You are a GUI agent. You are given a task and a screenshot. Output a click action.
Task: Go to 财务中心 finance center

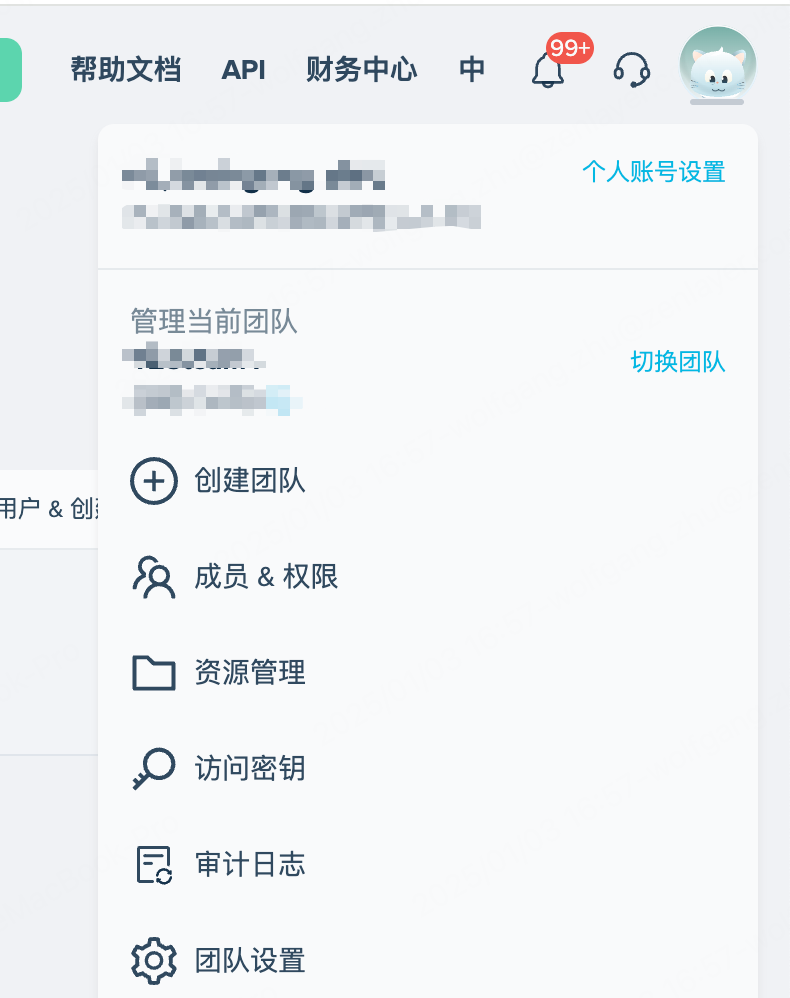pyautogui.click(x=361, y=69)
